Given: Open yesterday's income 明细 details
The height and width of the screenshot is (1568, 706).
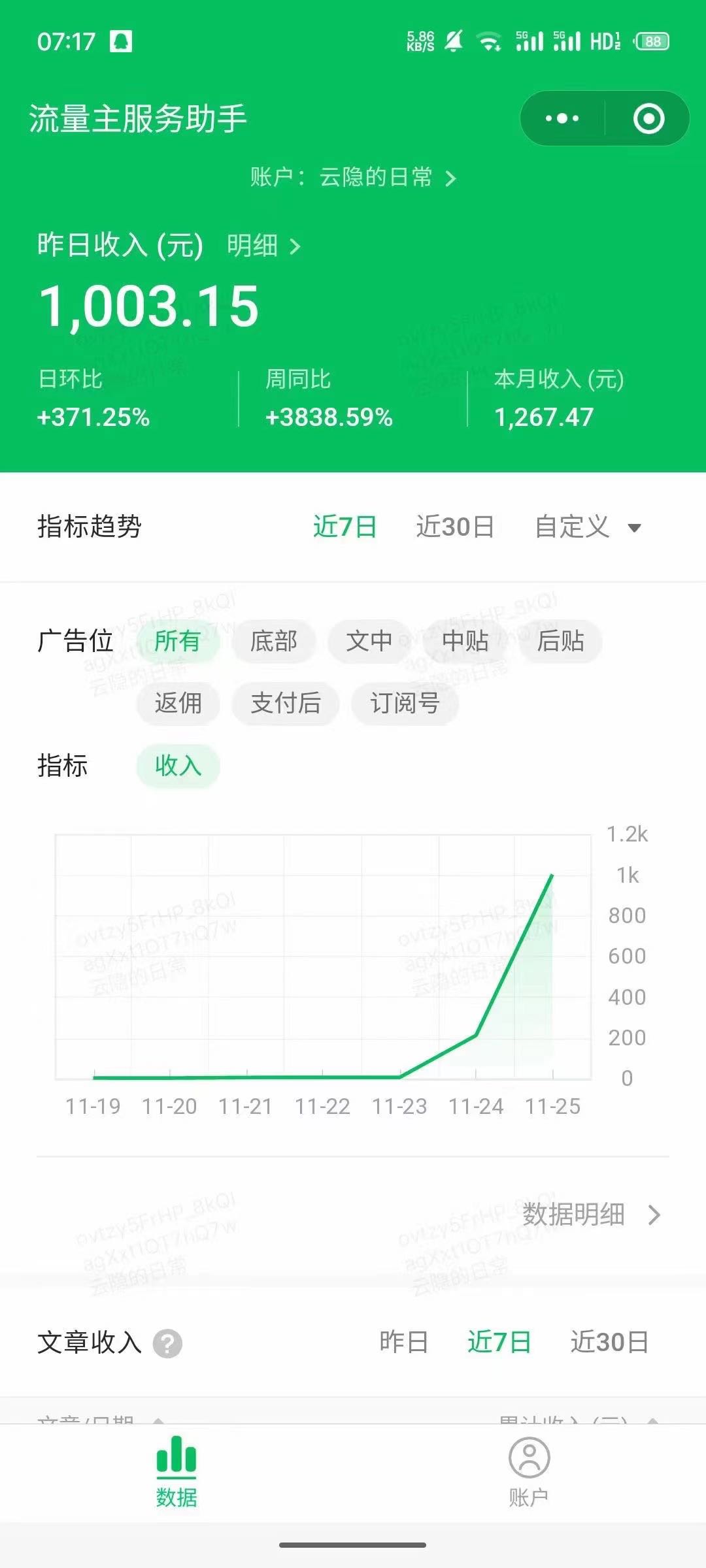Looking at the screenshot, I should pos(263,246).
